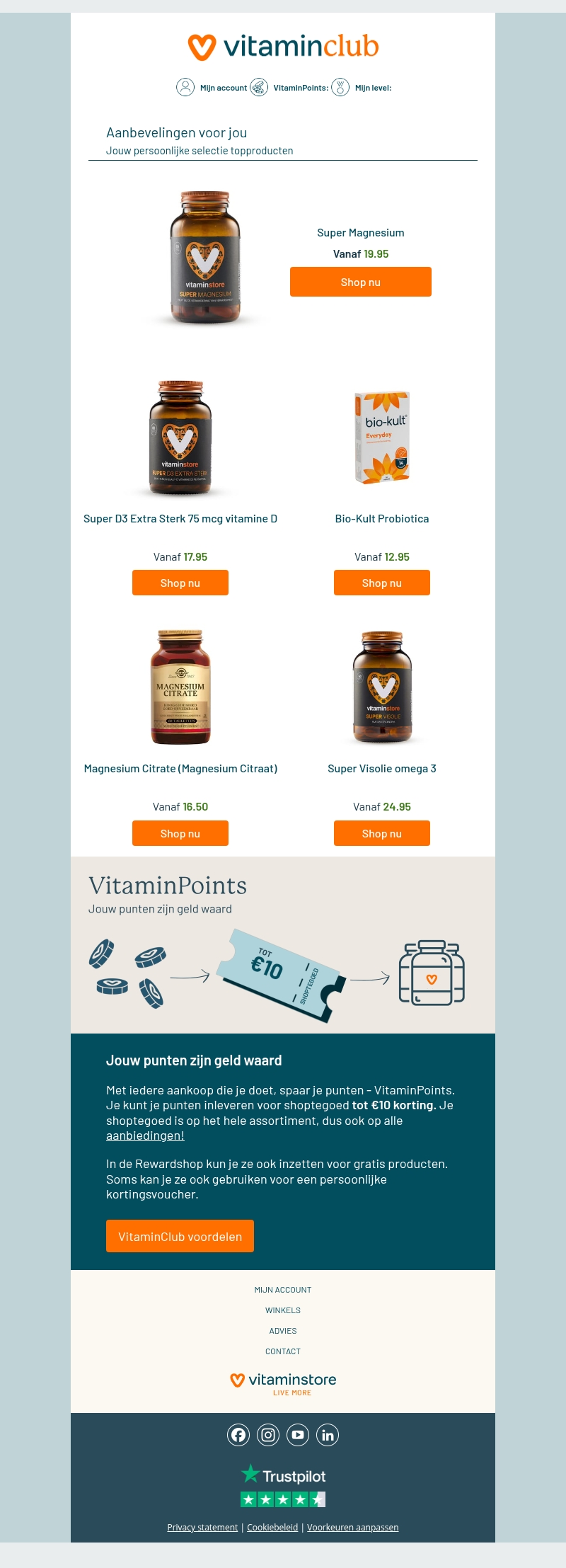Viewport: 566px width, 1568px height.
Task: Shop nu for Super D3 Extra Sterk
Action: click(x=180, y=583)
